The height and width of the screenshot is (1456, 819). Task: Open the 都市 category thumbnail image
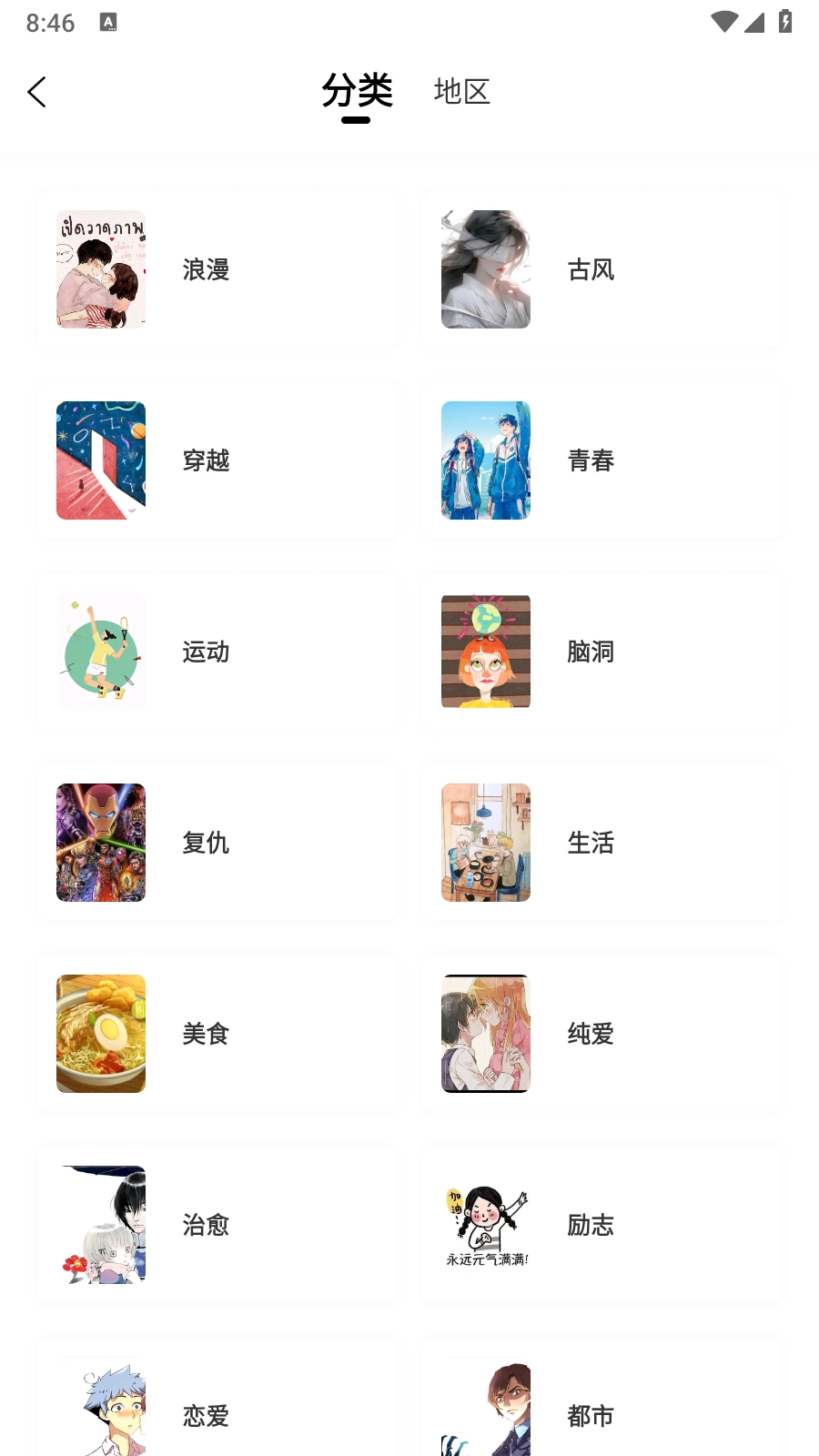[485, 1406]
